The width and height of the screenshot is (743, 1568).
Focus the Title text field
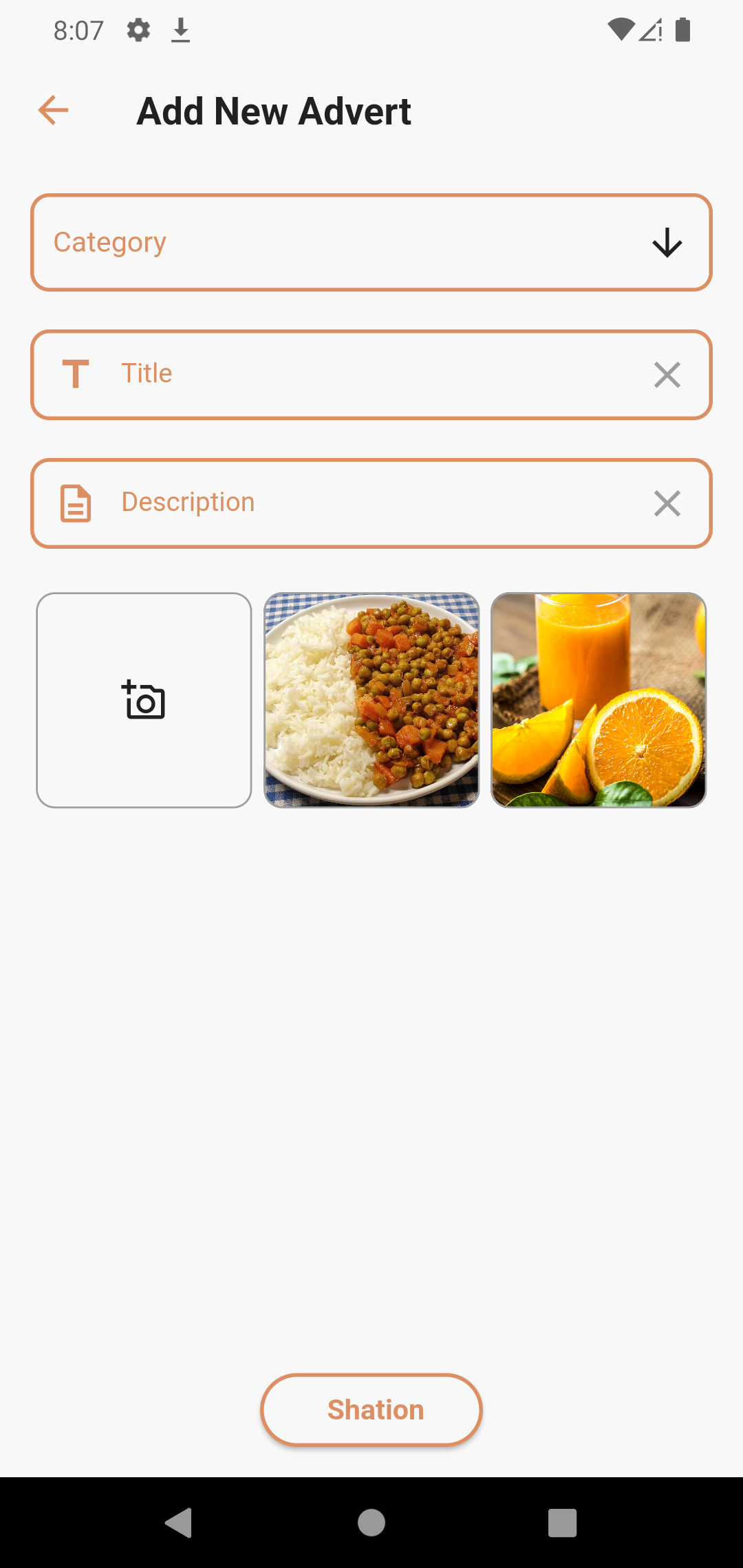pyautogui.click(x=371, y=374)
